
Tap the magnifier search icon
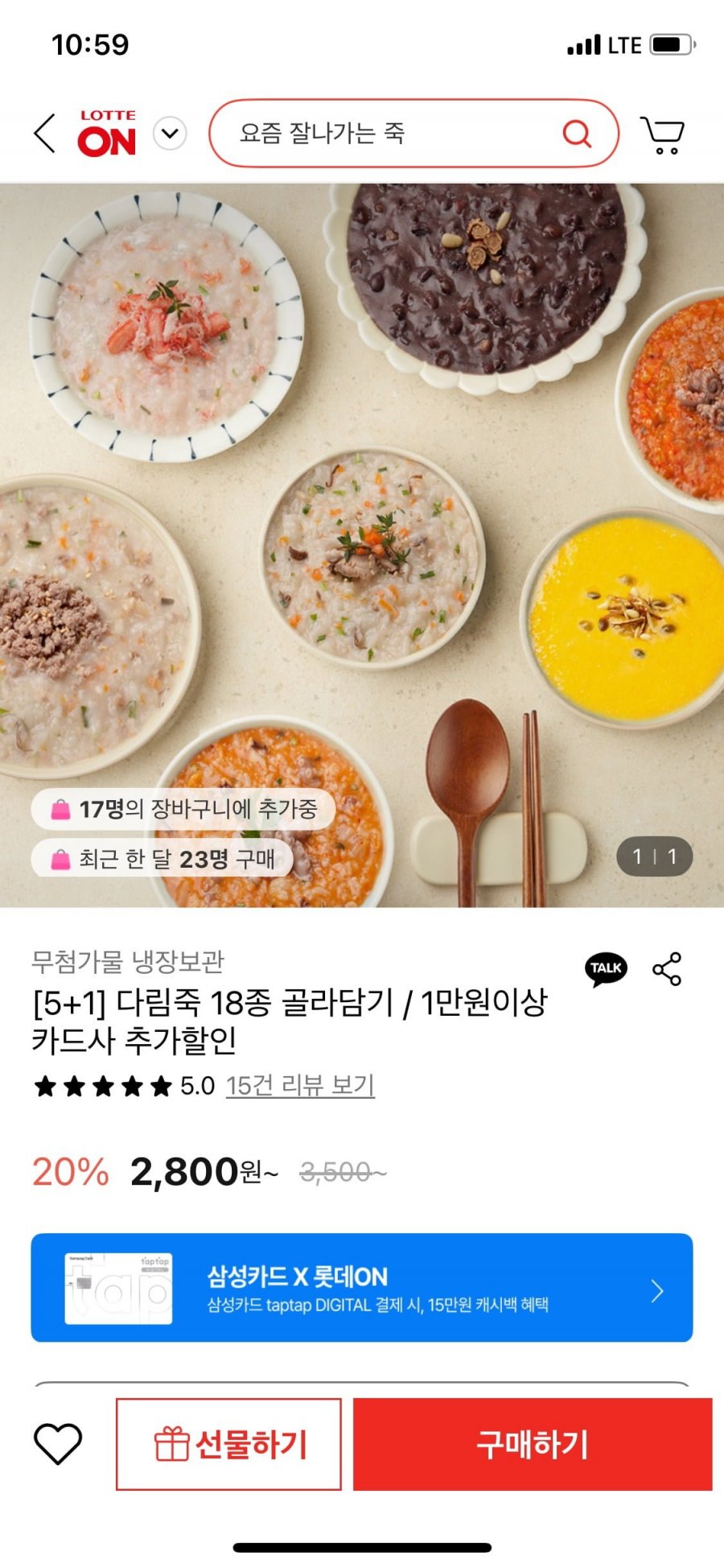point(576,134)
